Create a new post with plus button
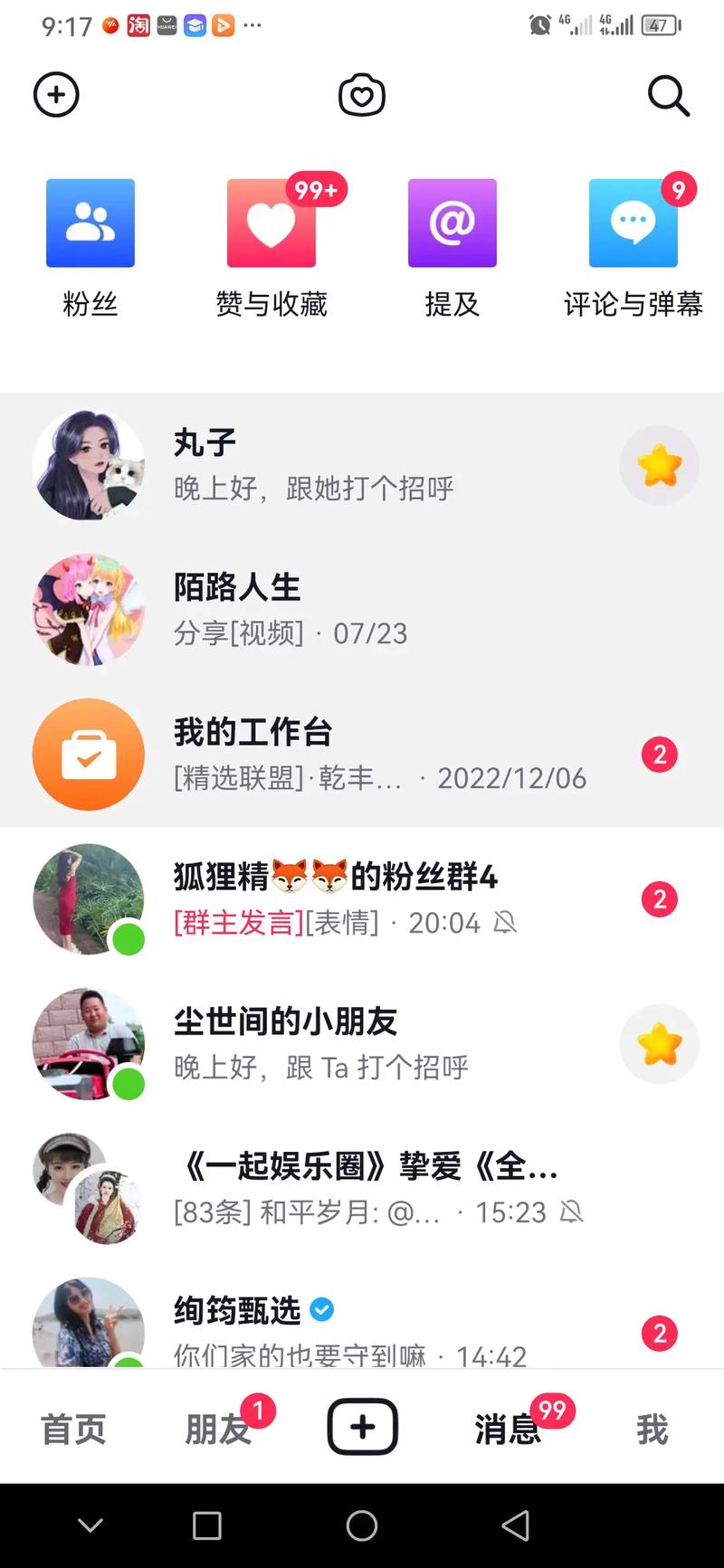This screenshot has height=1568, width=724. pos(362,1427)
